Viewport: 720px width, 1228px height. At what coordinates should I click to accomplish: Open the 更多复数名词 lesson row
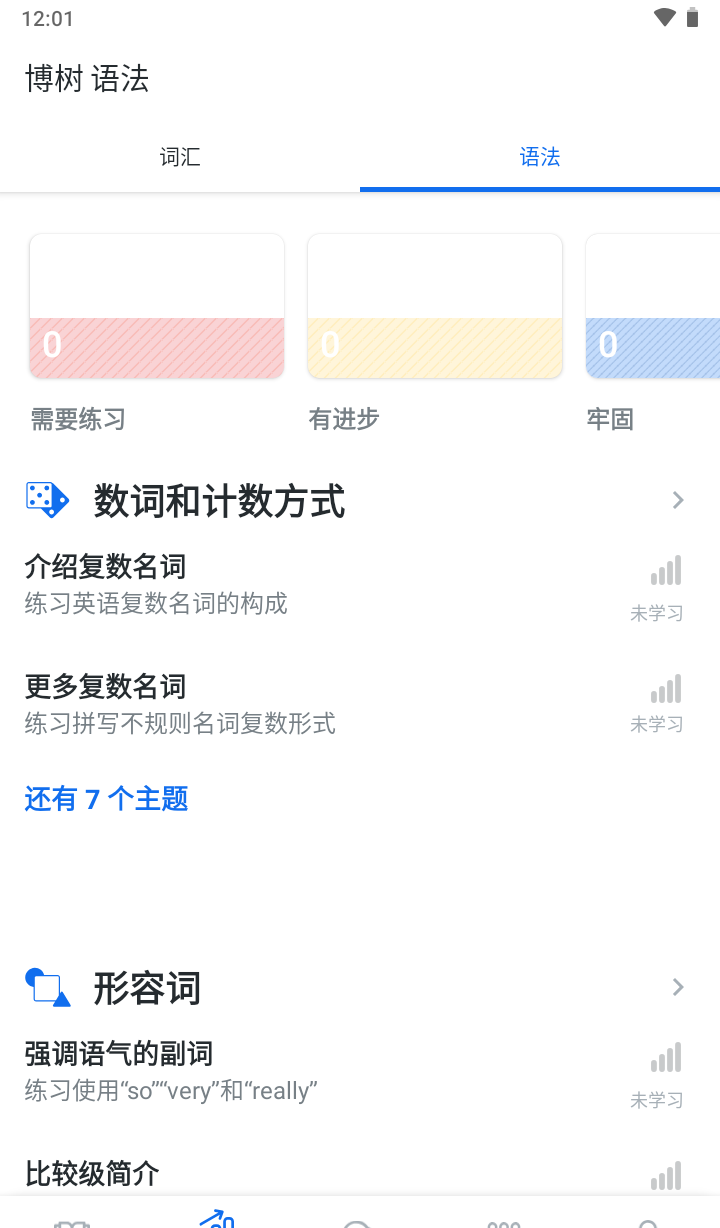(x=300, y=703)
